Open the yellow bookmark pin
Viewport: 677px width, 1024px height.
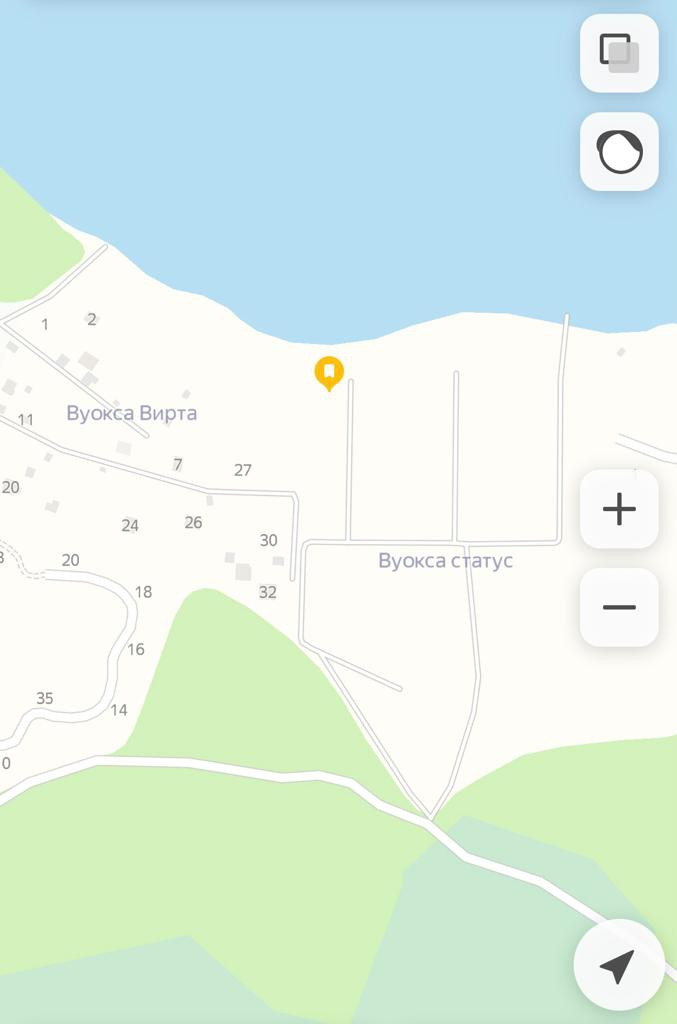click(329, 373)
